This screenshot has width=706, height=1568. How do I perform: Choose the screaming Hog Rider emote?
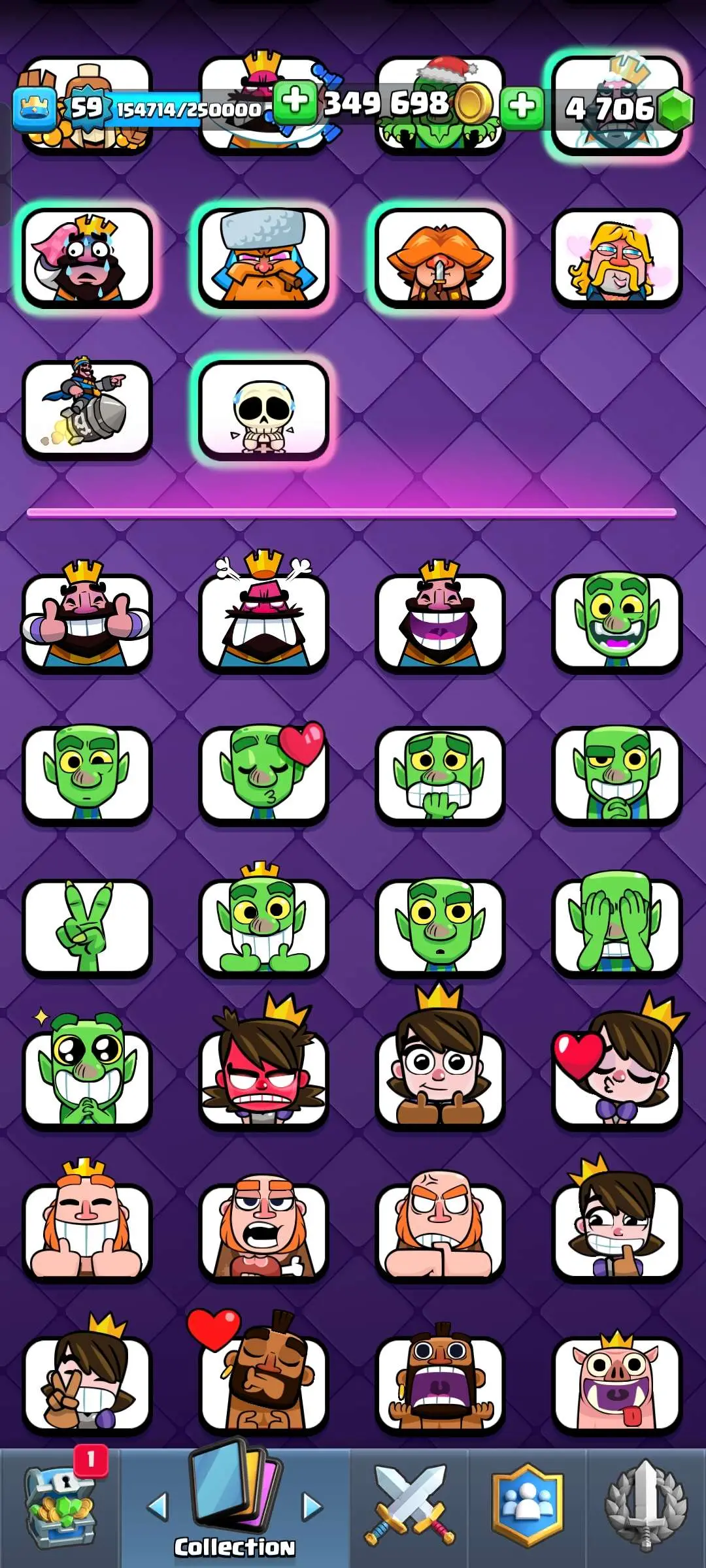tap(440, 1382)
